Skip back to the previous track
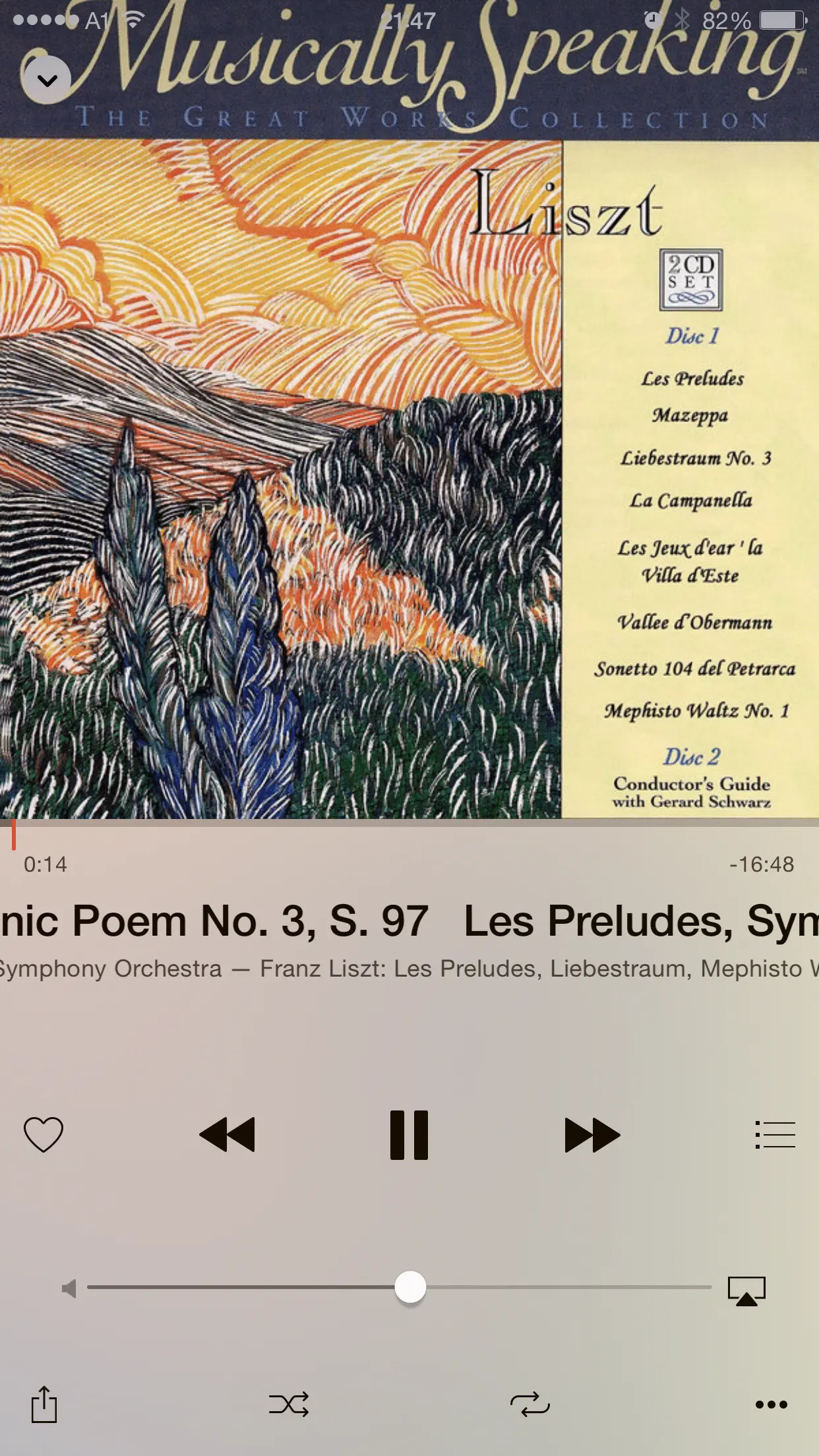 (227, 1135)
